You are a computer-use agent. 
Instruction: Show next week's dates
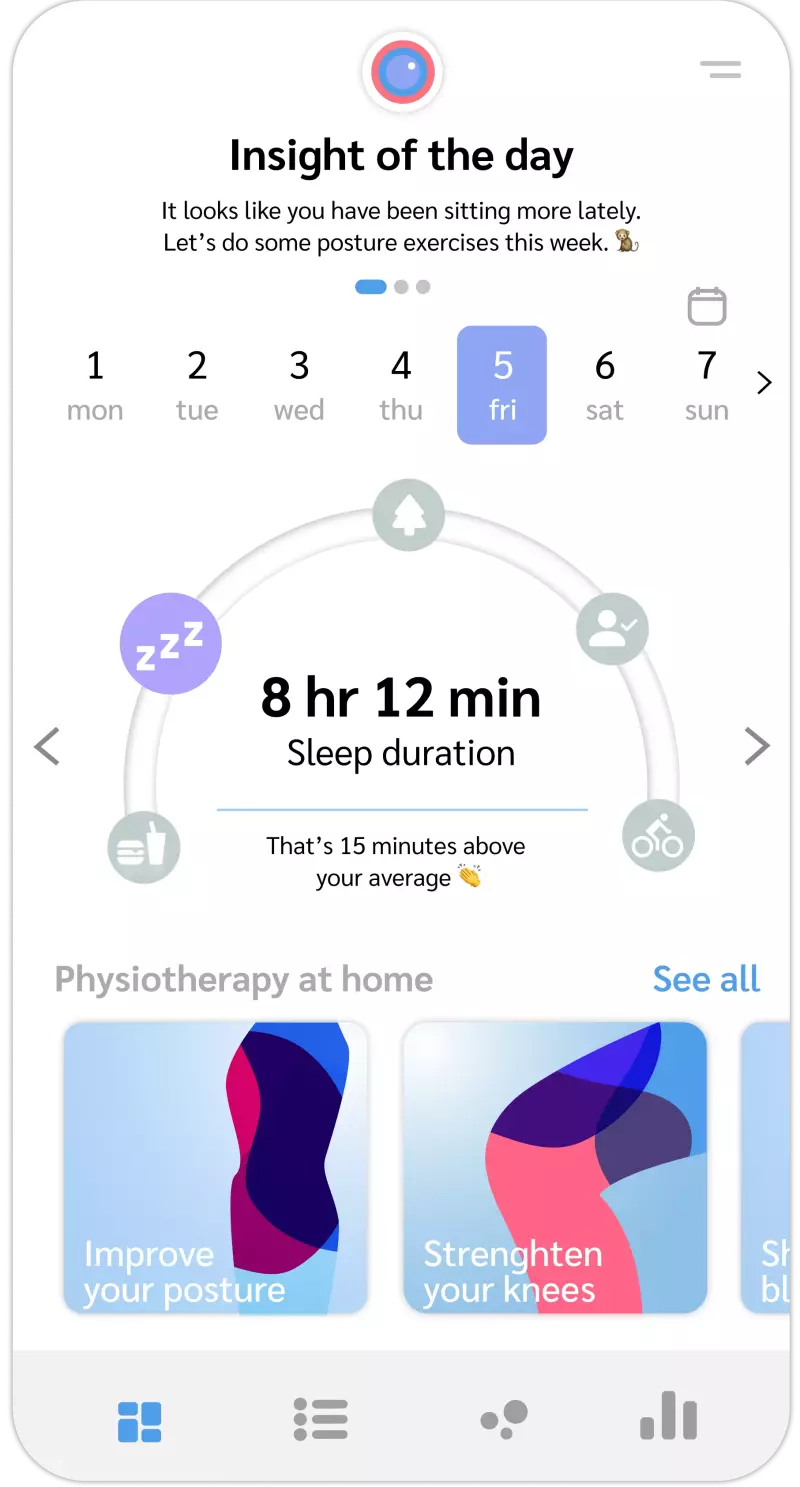[x=765, y=383]
